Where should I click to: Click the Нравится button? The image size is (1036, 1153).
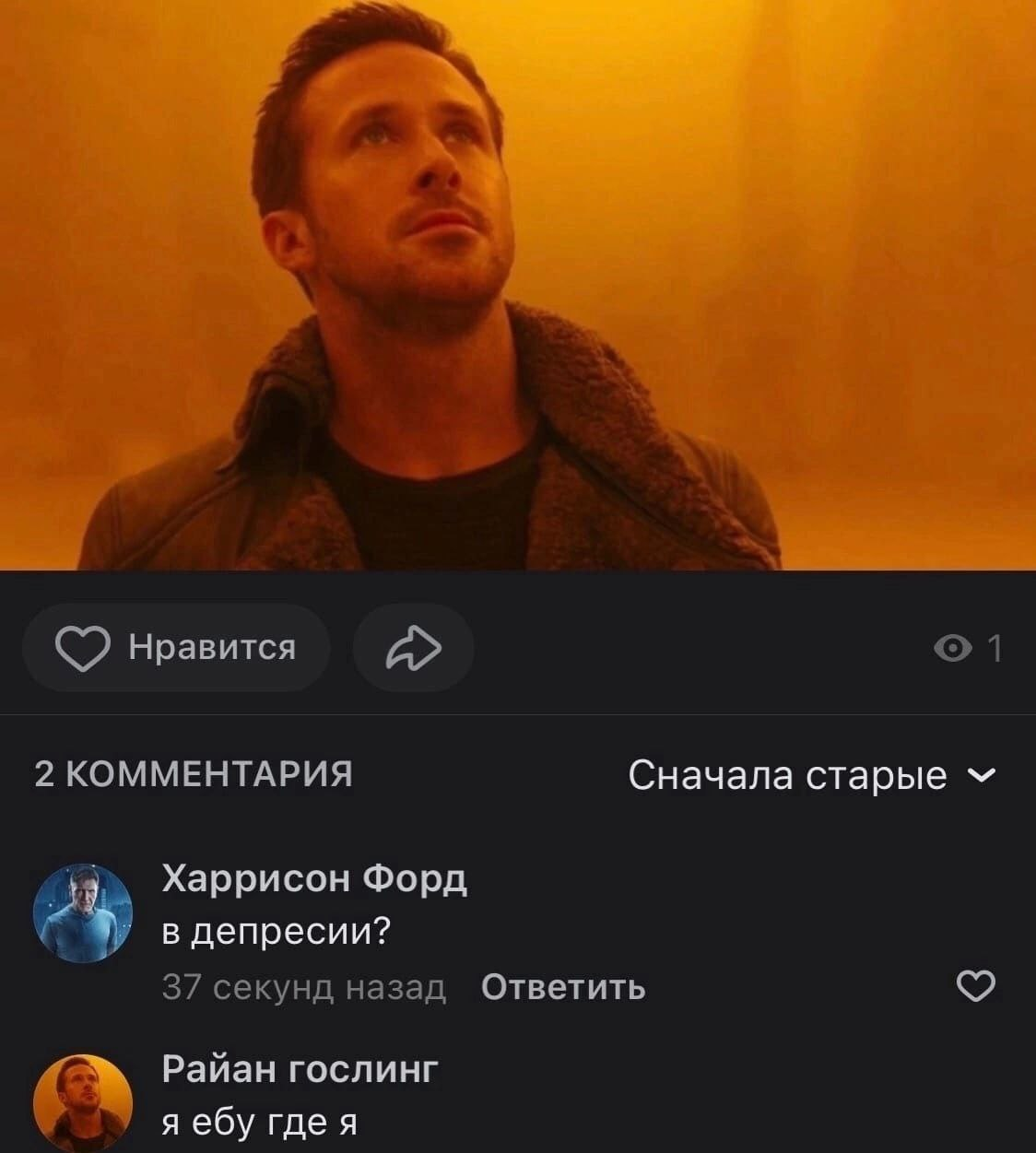[175, 648]
